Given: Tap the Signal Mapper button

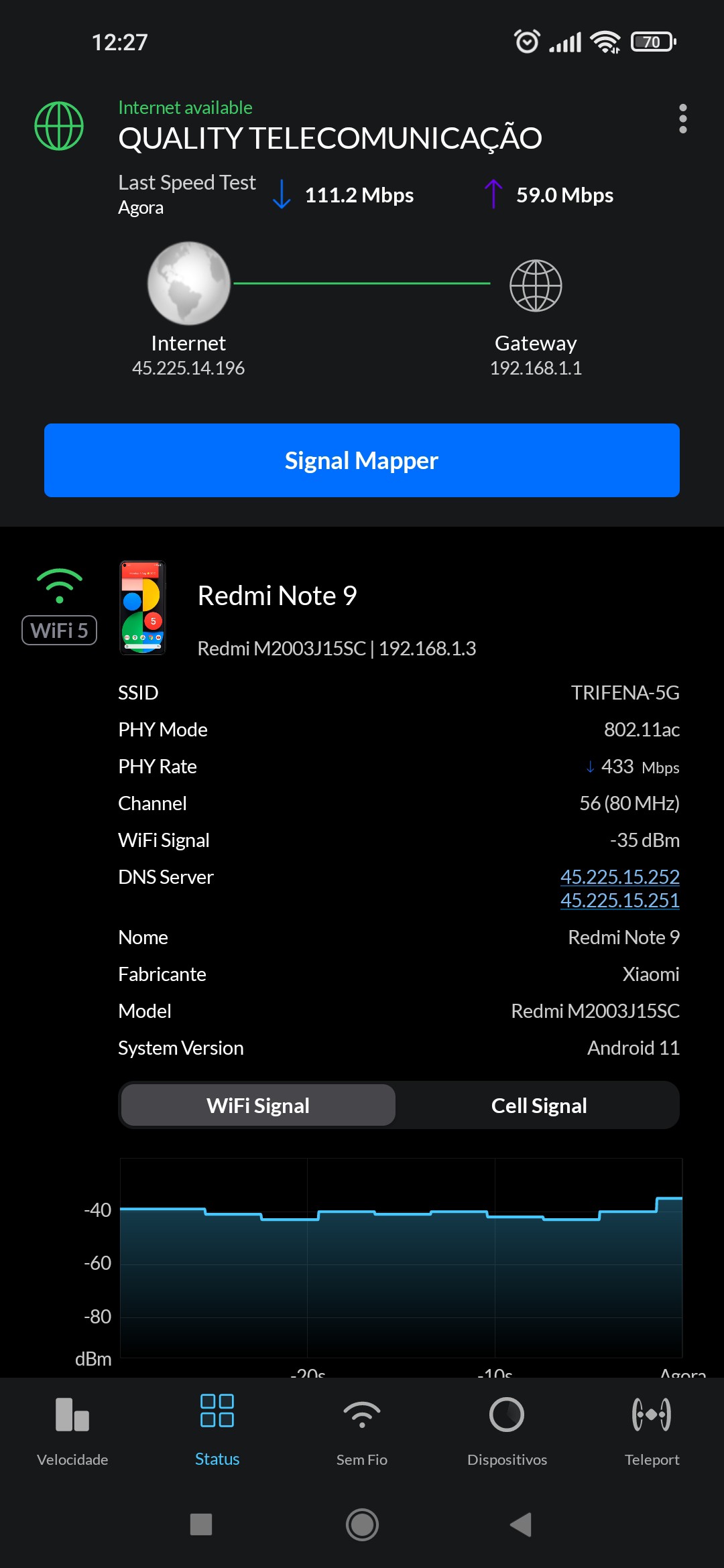Looking at the screenshot, I should [362, 460].
